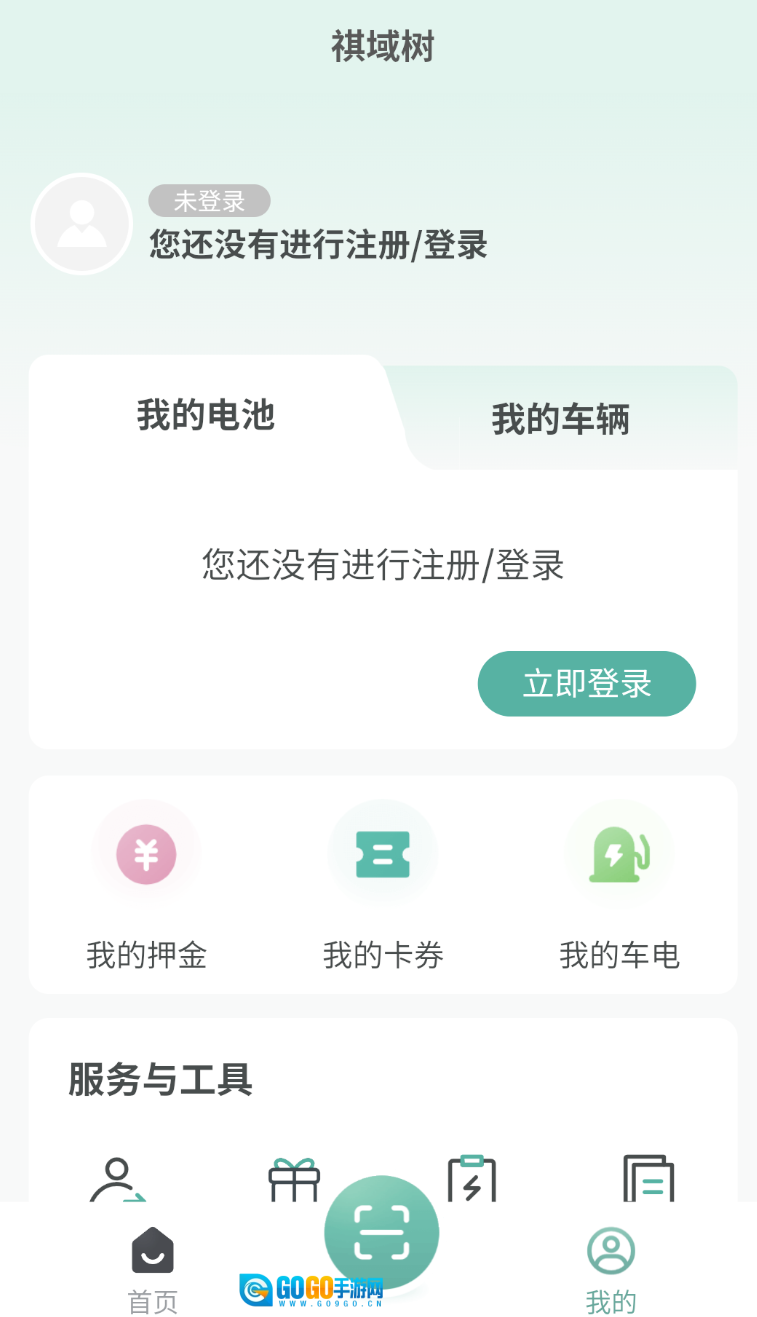757x1317 pixels.
Task: Tap the center QR scan button
Action: coord(381,1231)
